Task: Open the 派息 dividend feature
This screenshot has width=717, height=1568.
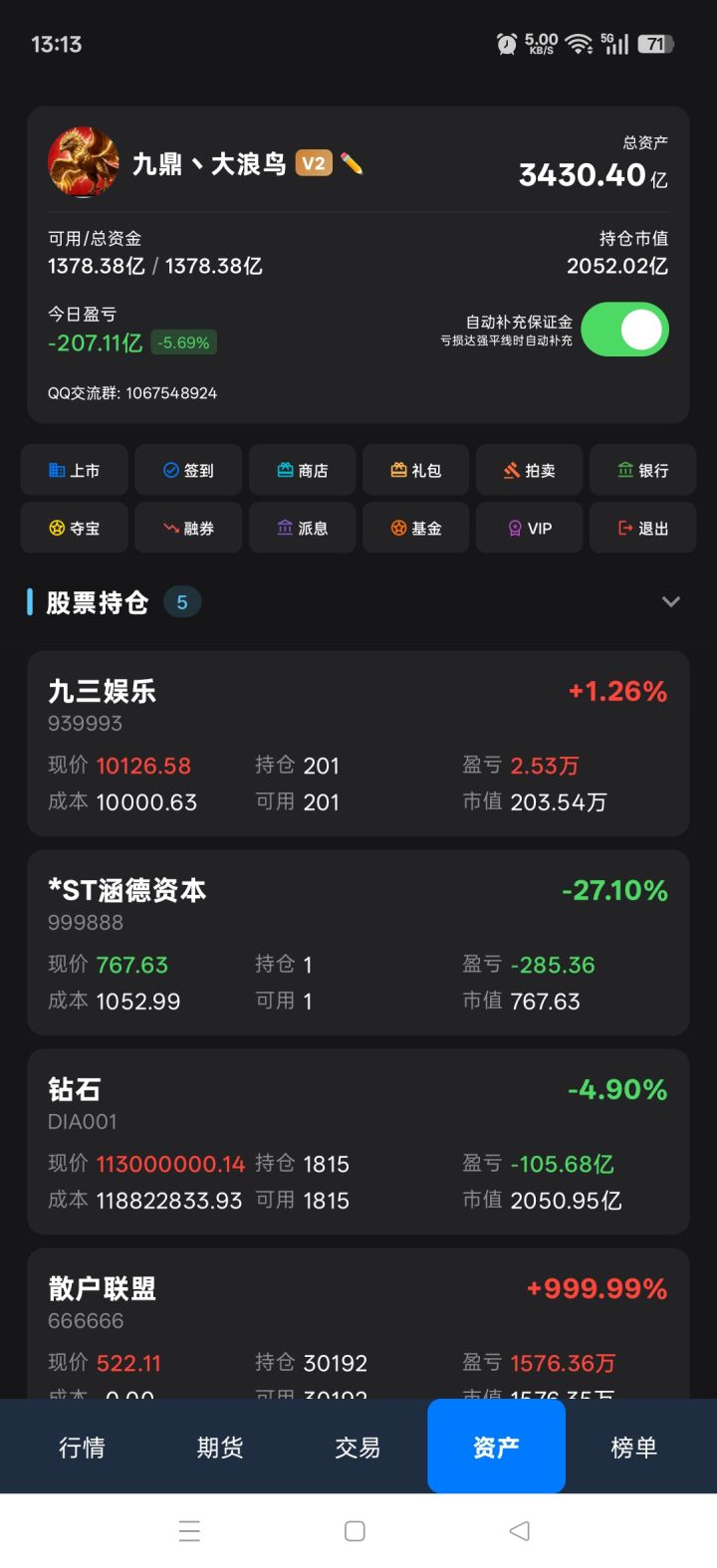Action: pyautogui.click(x=302, y=528)
